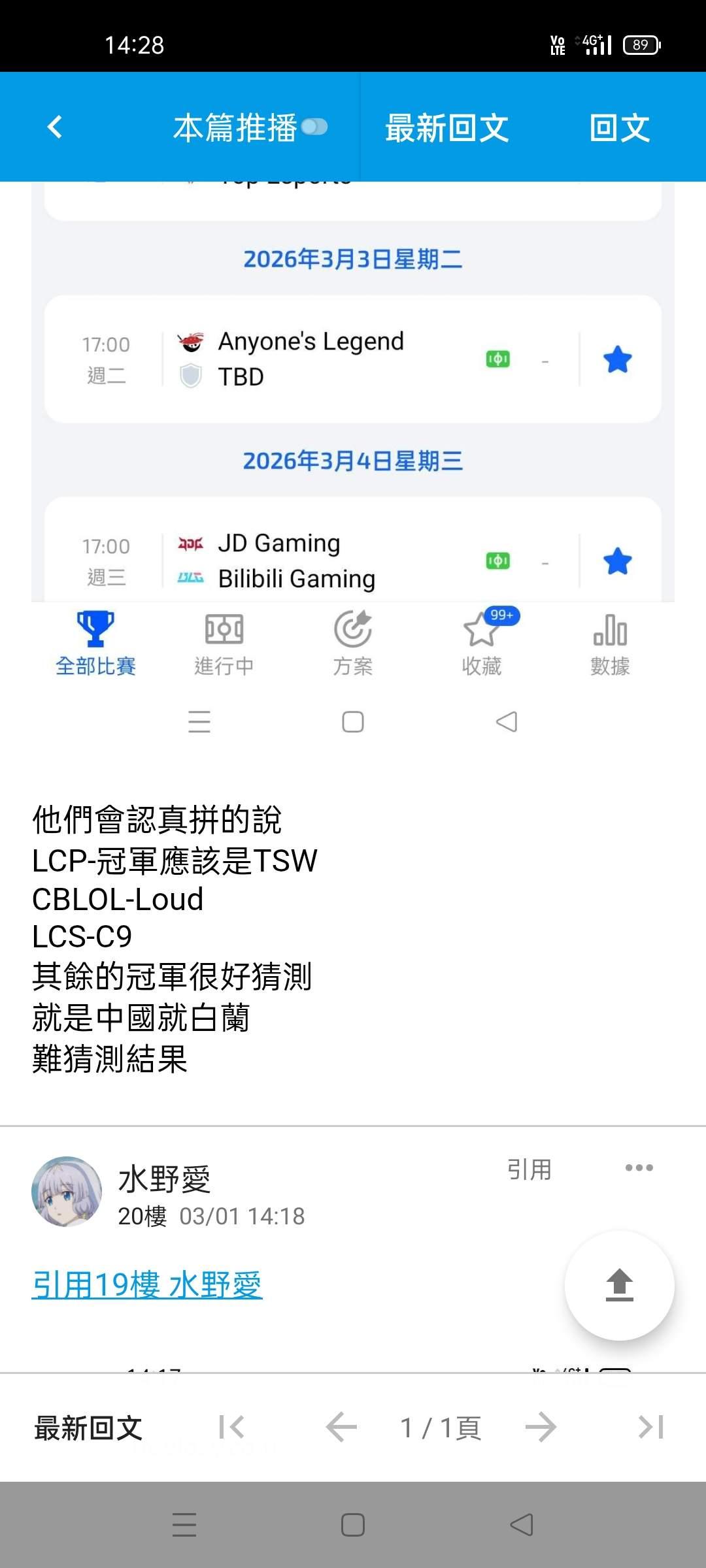Image resolution: width=706 pixels, height=1568 pixels.
Task: Jump to the first page
Action: pyautogui.click(x=231, y=1428)
